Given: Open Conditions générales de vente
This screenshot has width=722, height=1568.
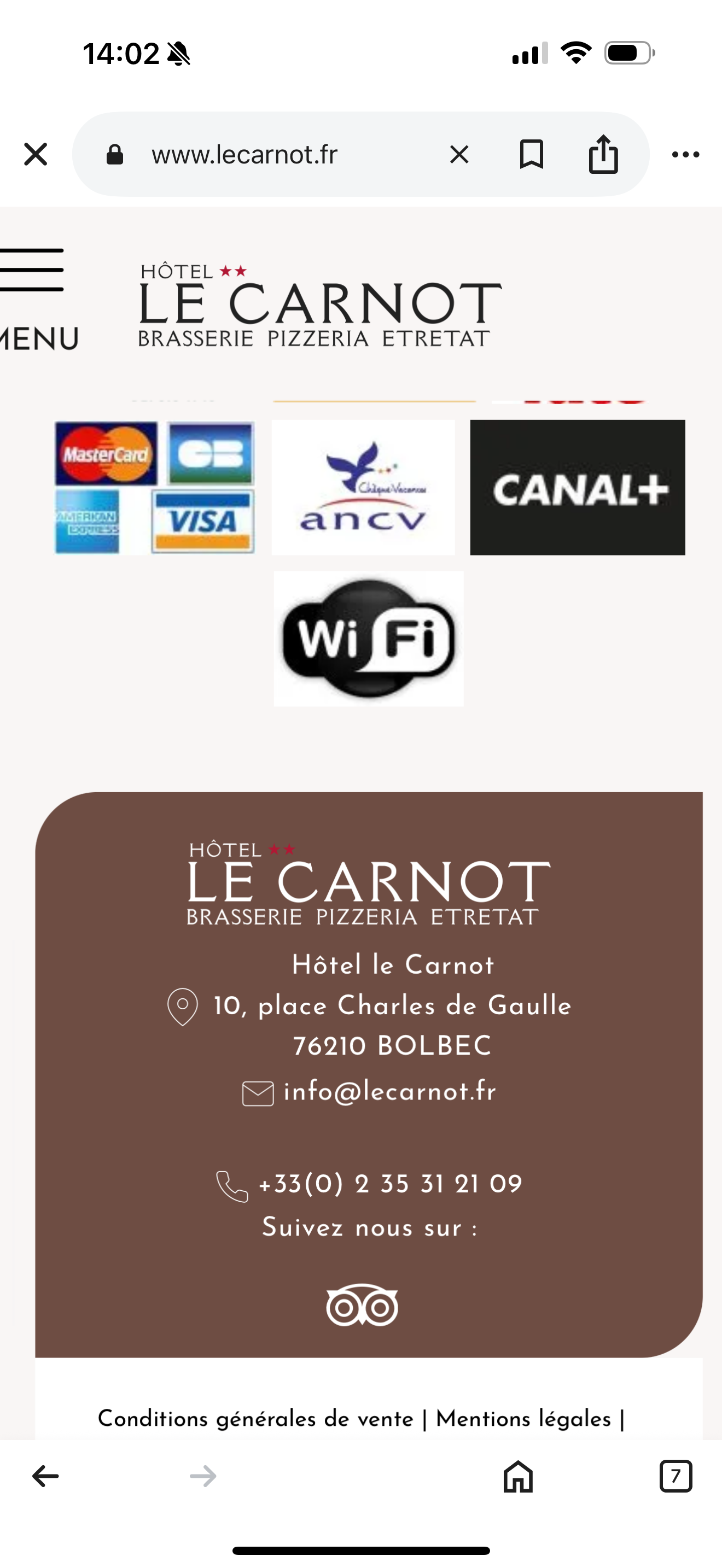Looking at the screenshot, I should coord(255,1419).
